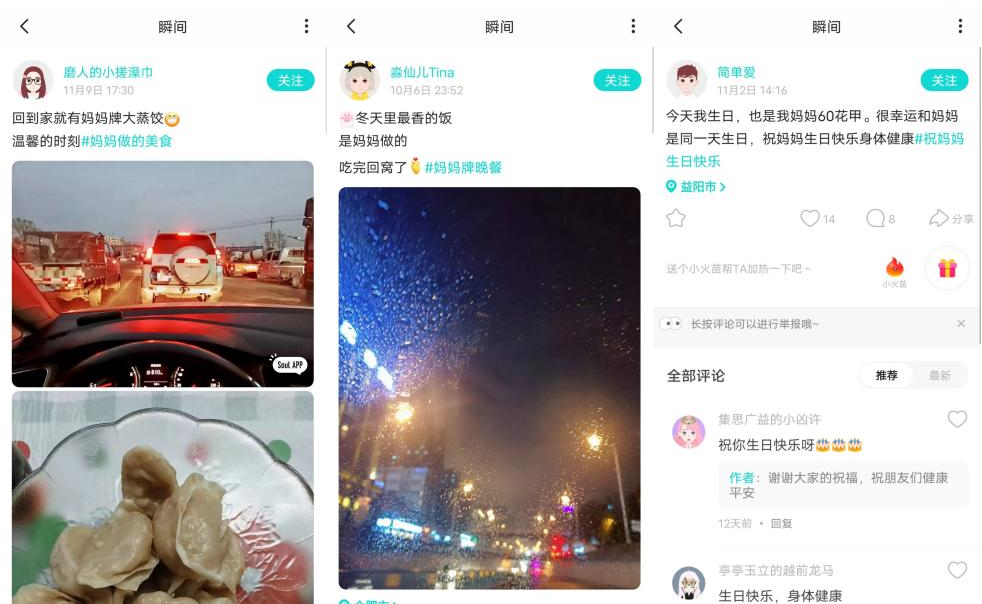Like 简单爱's birthday post

(810, 218)
